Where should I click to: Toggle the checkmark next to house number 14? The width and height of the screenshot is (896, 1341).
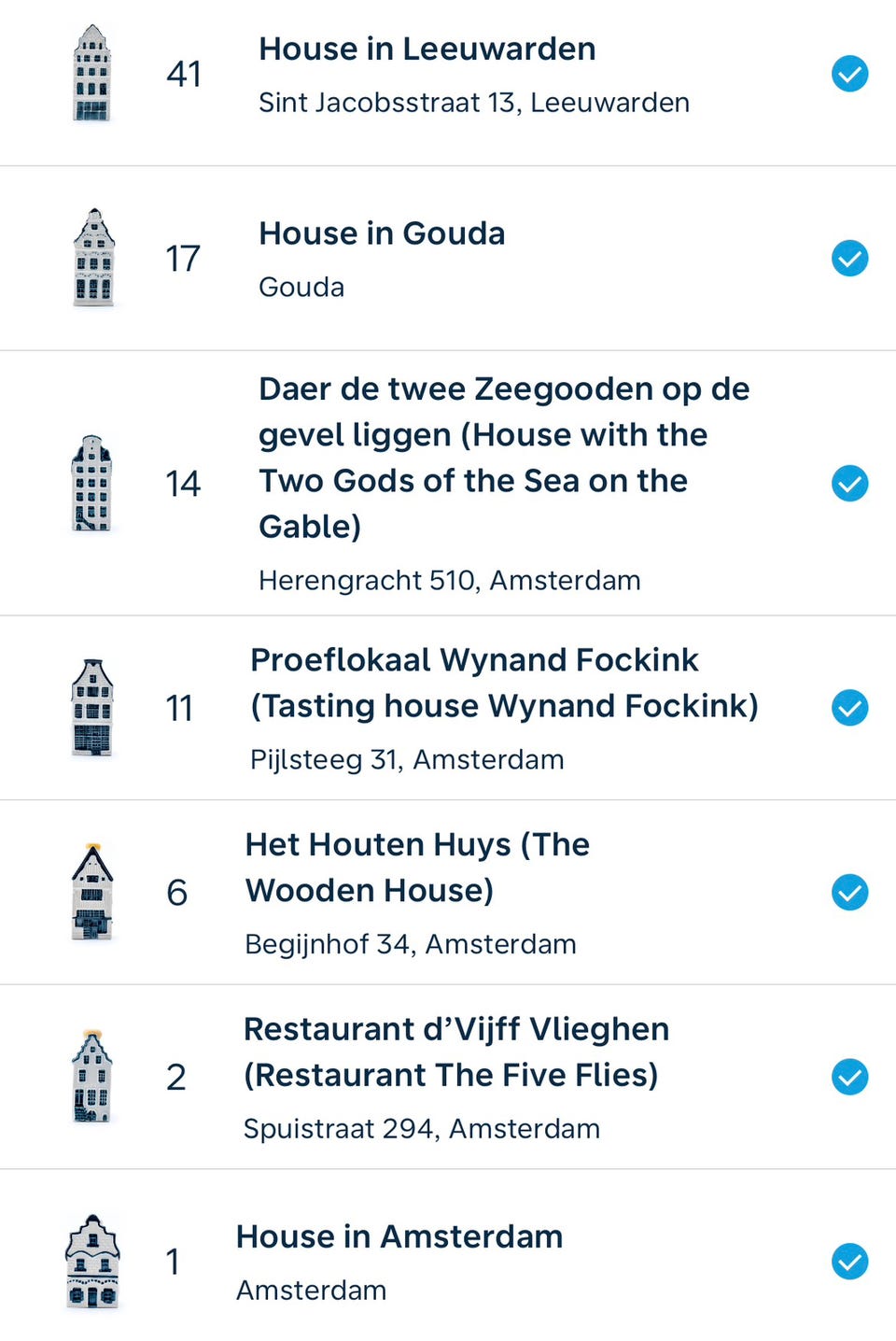coord(849,483)
